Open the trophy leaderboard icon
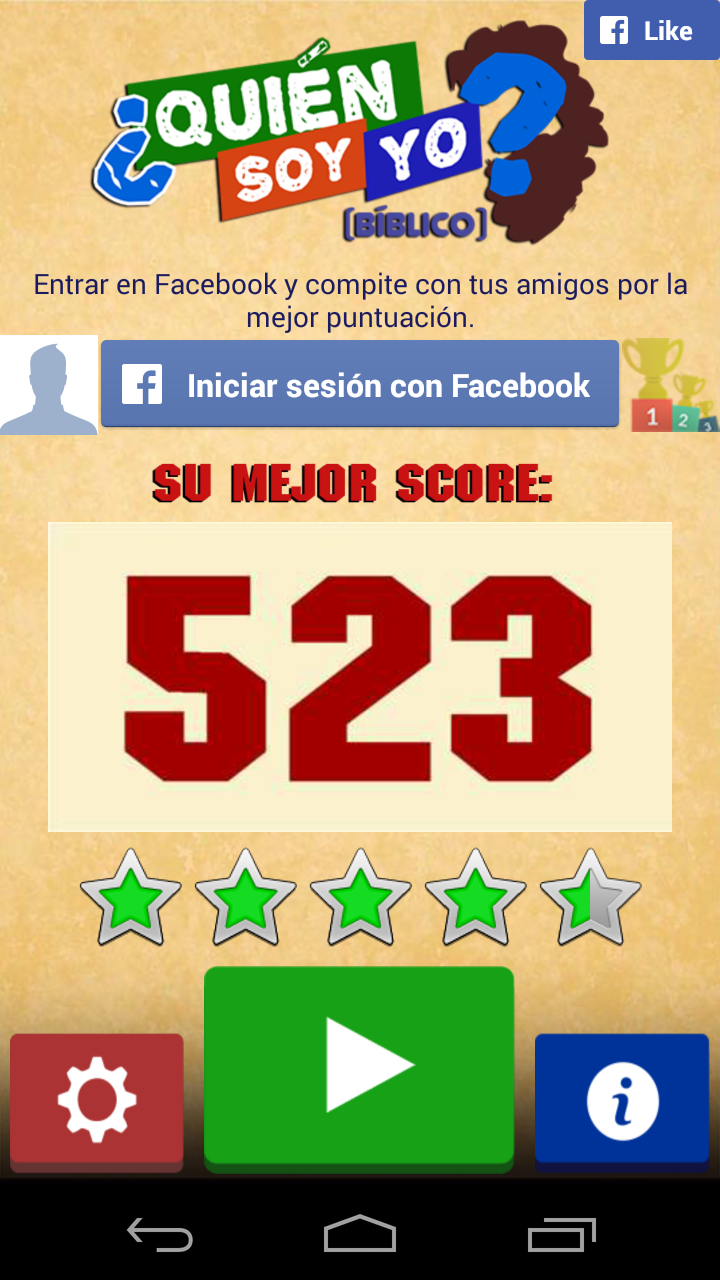This screenshot has height=1280, width=720. [x=669, y=386]
